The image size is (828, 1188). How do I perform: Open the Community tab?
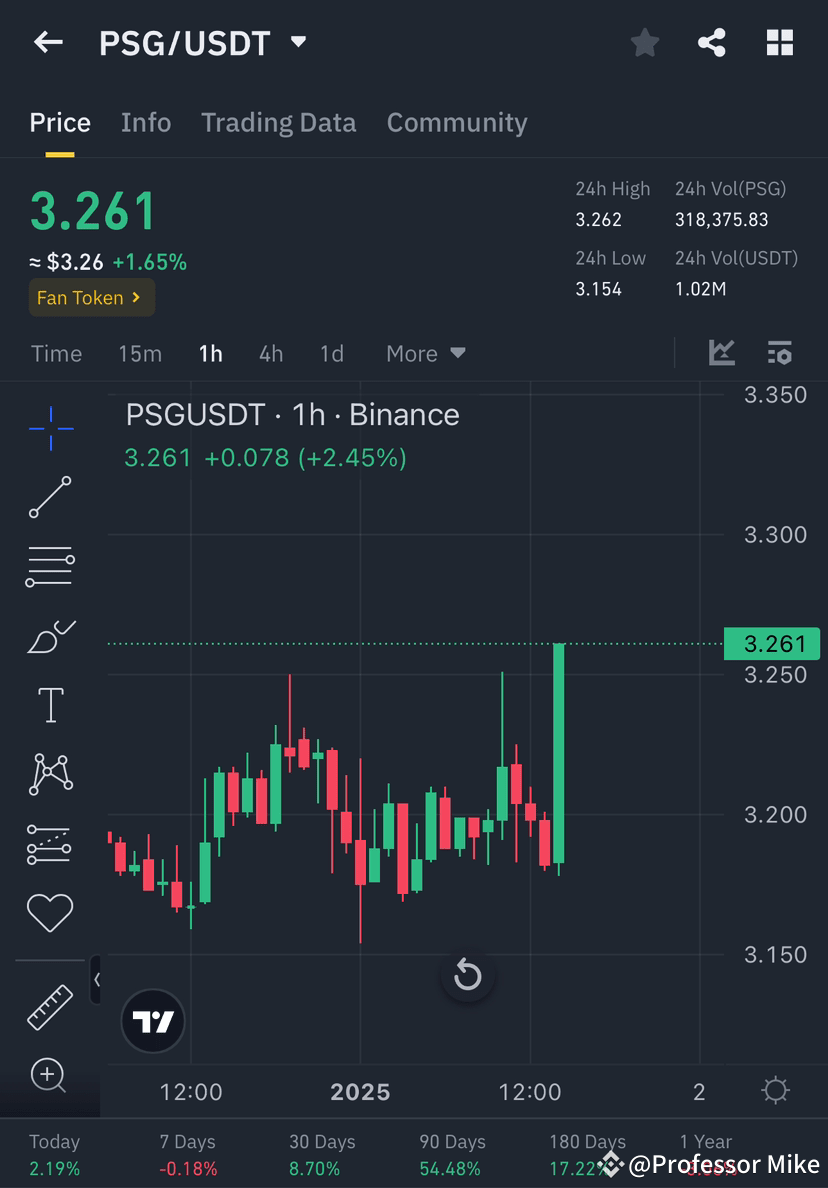(457, 122)
